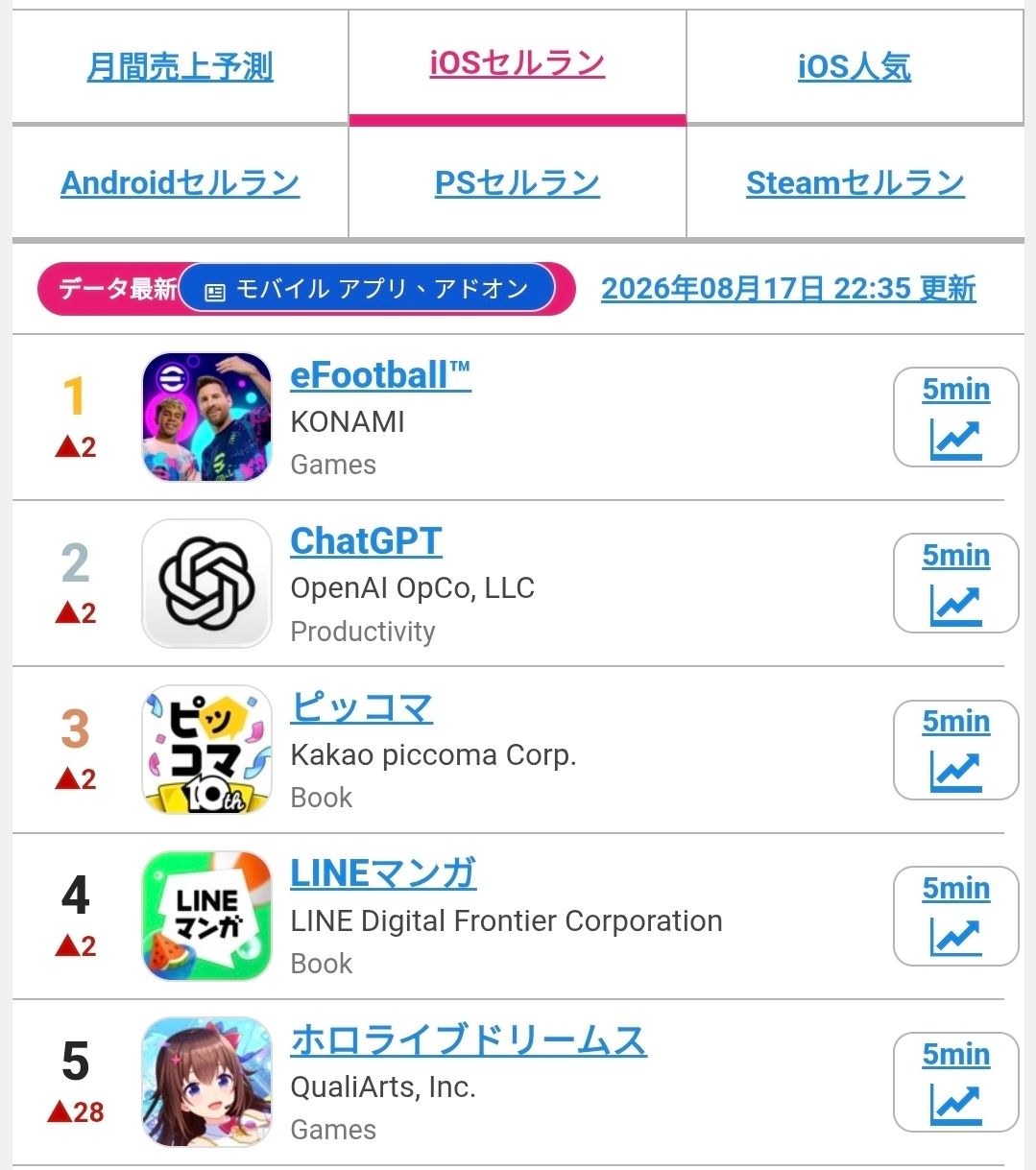
Task: Open the ピッコマ title link
Action: (362, 707)
